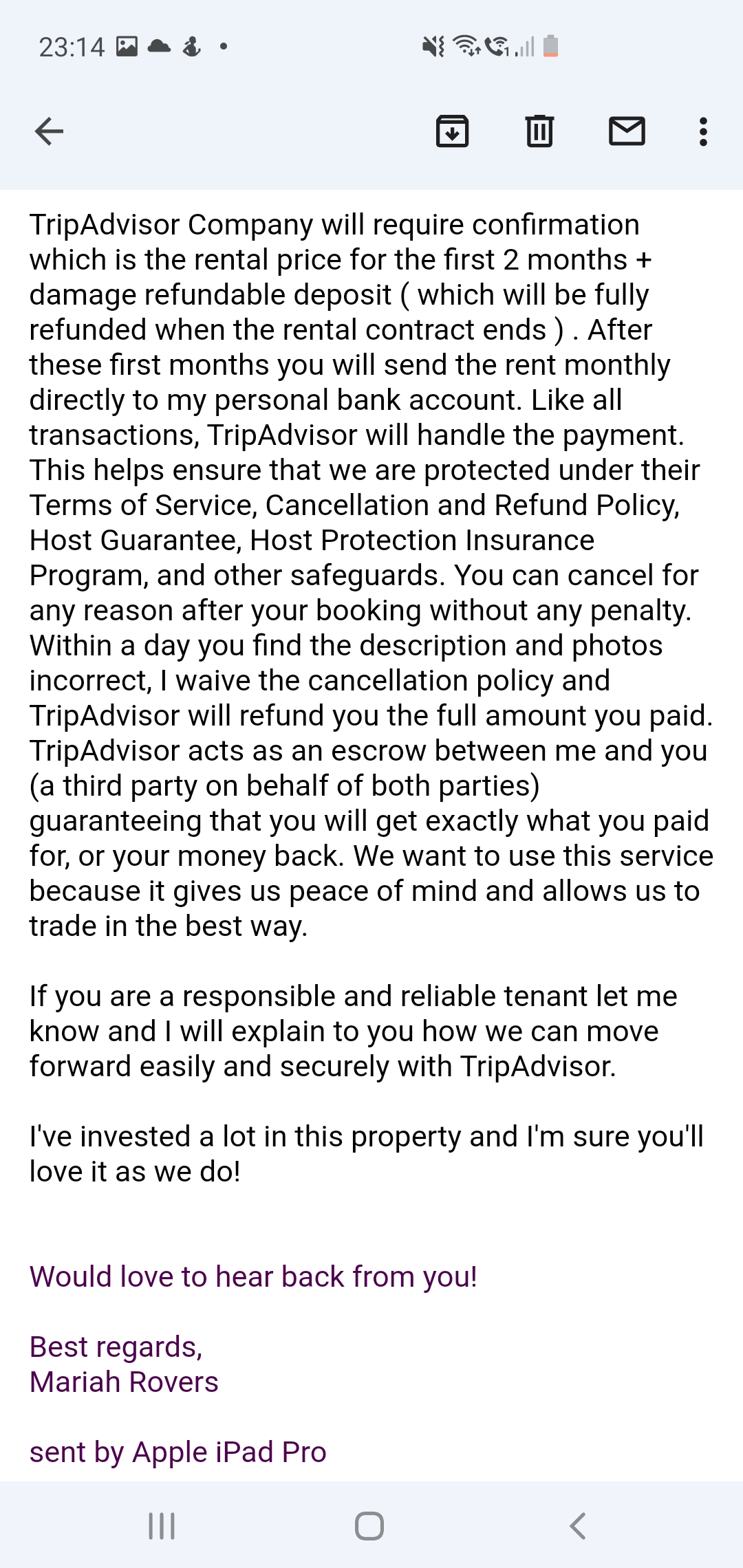Delete this email with the trash icon
The image size is (743, 1568).
539,131
